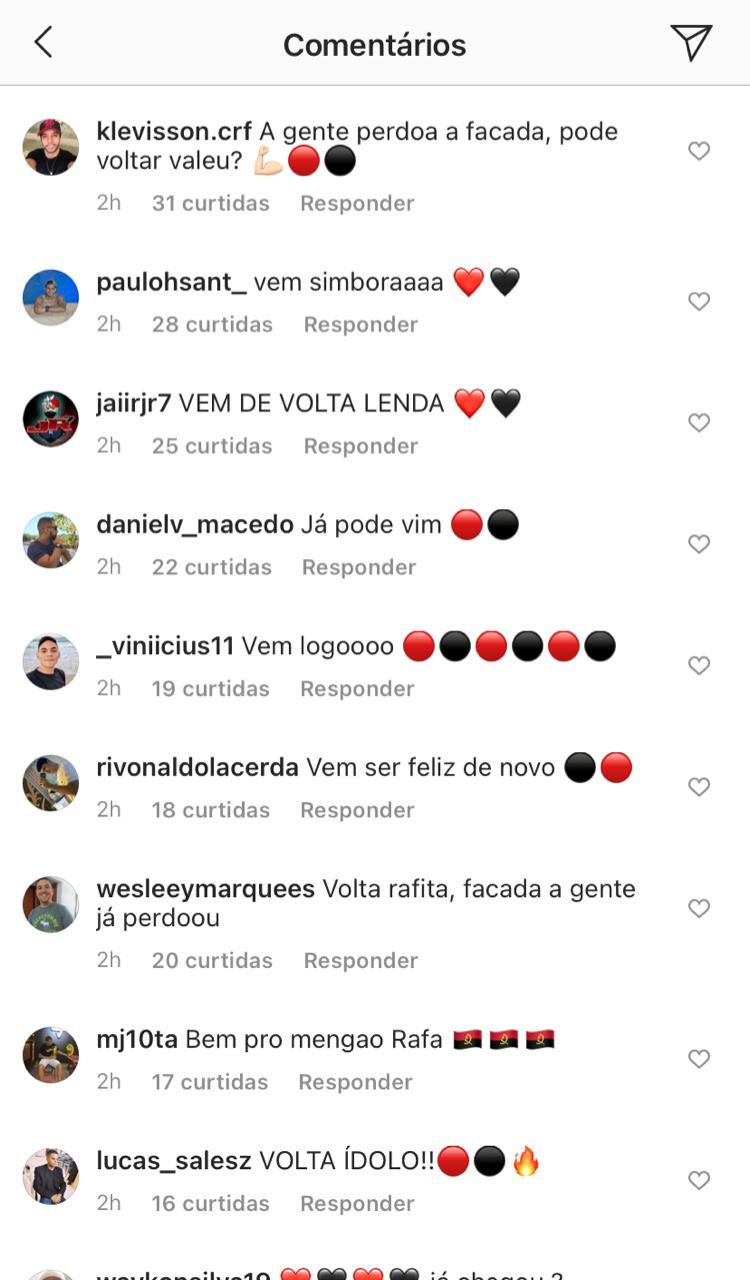Reply to lucas_salesz's comment

pos(357,1203)
